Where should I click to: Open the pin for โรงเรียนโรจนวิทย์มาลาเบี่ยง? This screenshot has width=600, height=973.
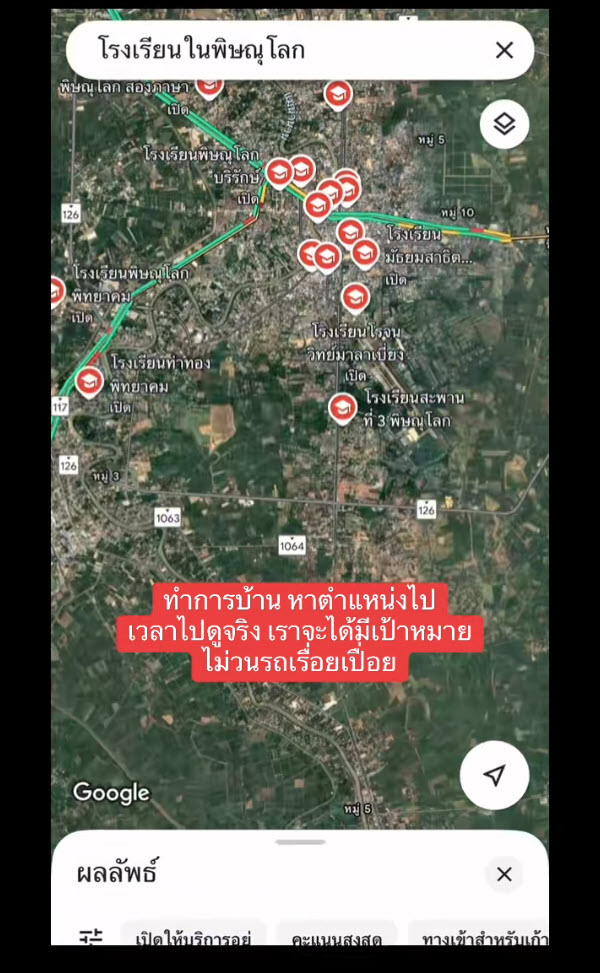point(355,296)
